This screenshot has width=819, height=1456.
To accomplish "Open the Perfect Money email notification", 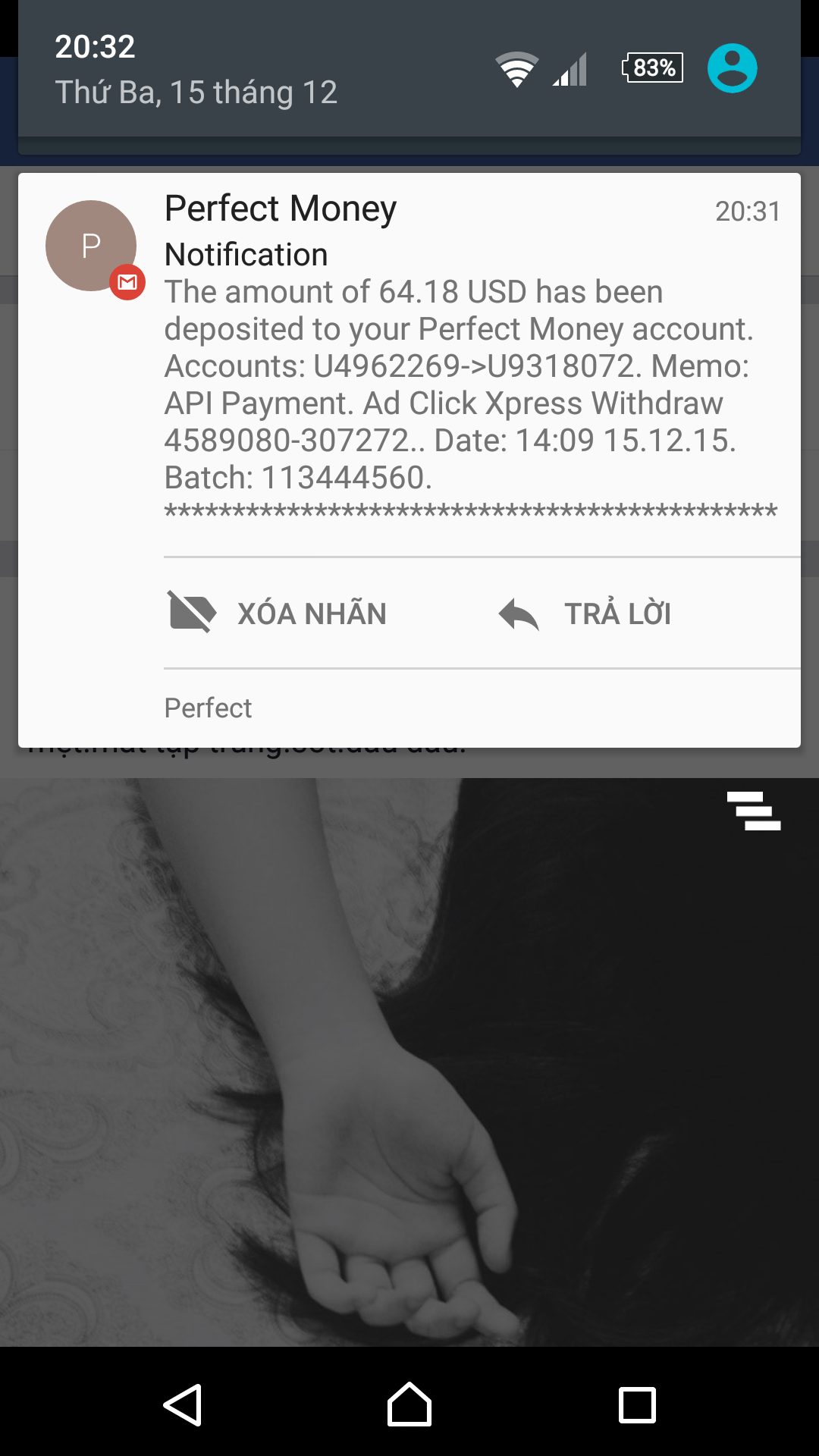I will pyautogui.click(x=455, y=364).
